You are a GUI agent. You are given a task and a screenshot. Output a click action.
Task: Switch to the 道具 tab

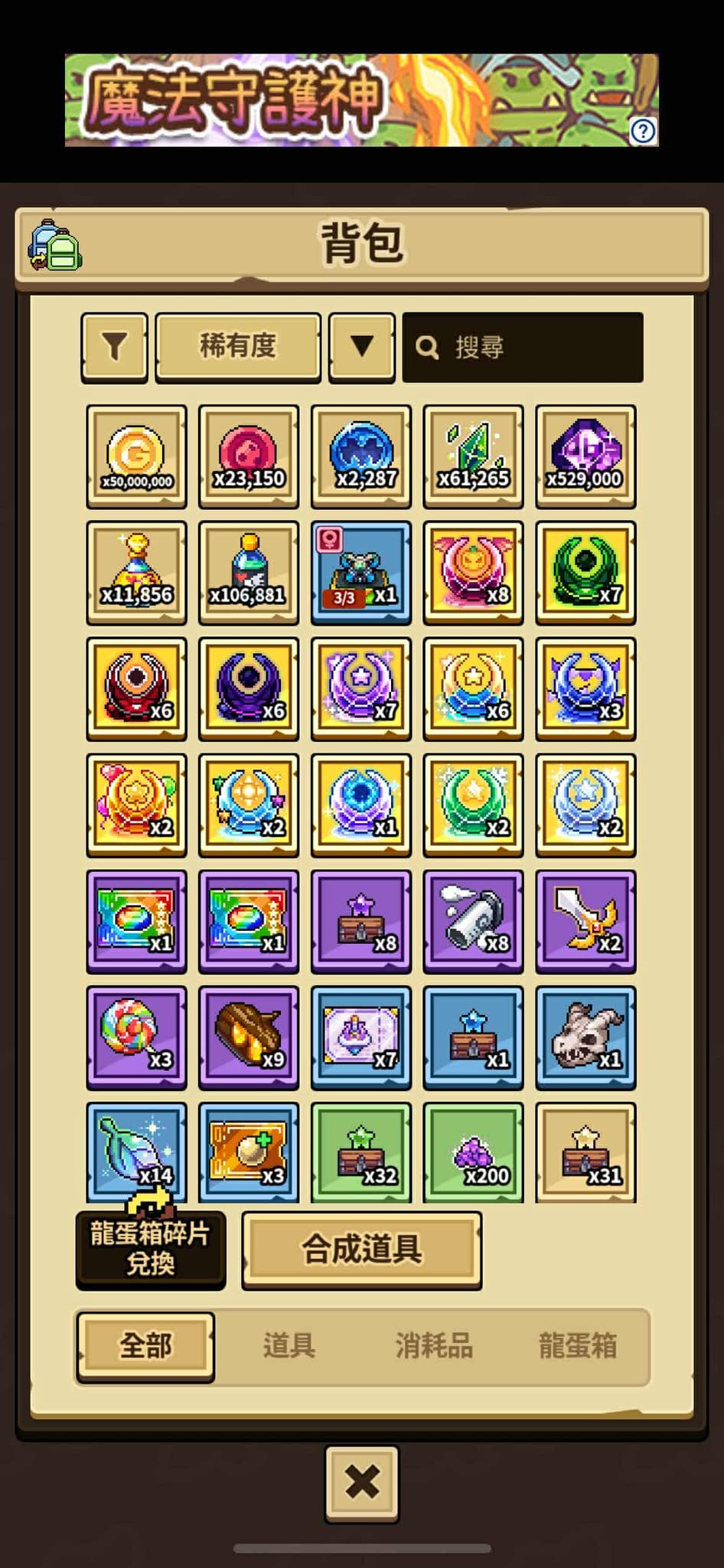(x=289, y=1345)
